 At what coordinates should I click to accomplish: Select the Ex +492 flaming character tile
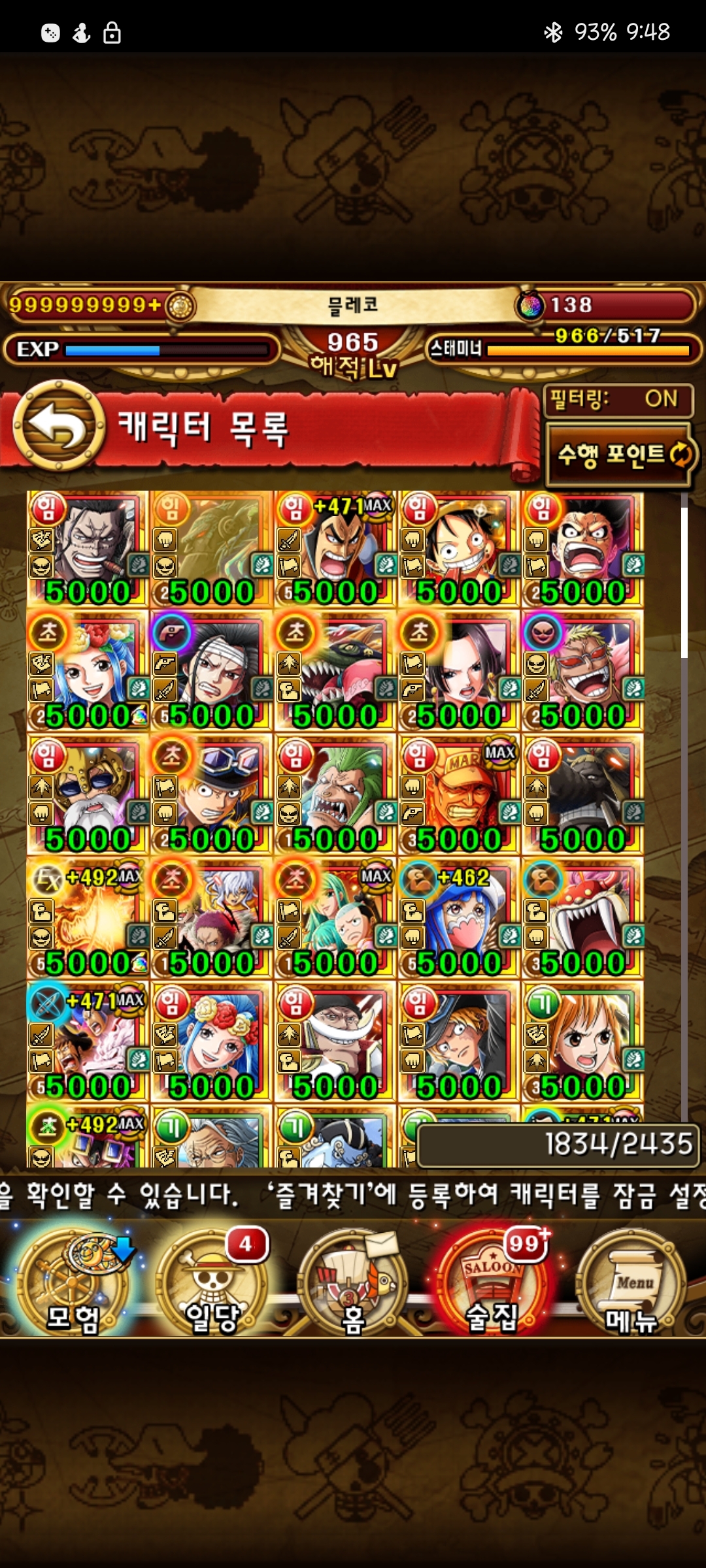[88, 919]
